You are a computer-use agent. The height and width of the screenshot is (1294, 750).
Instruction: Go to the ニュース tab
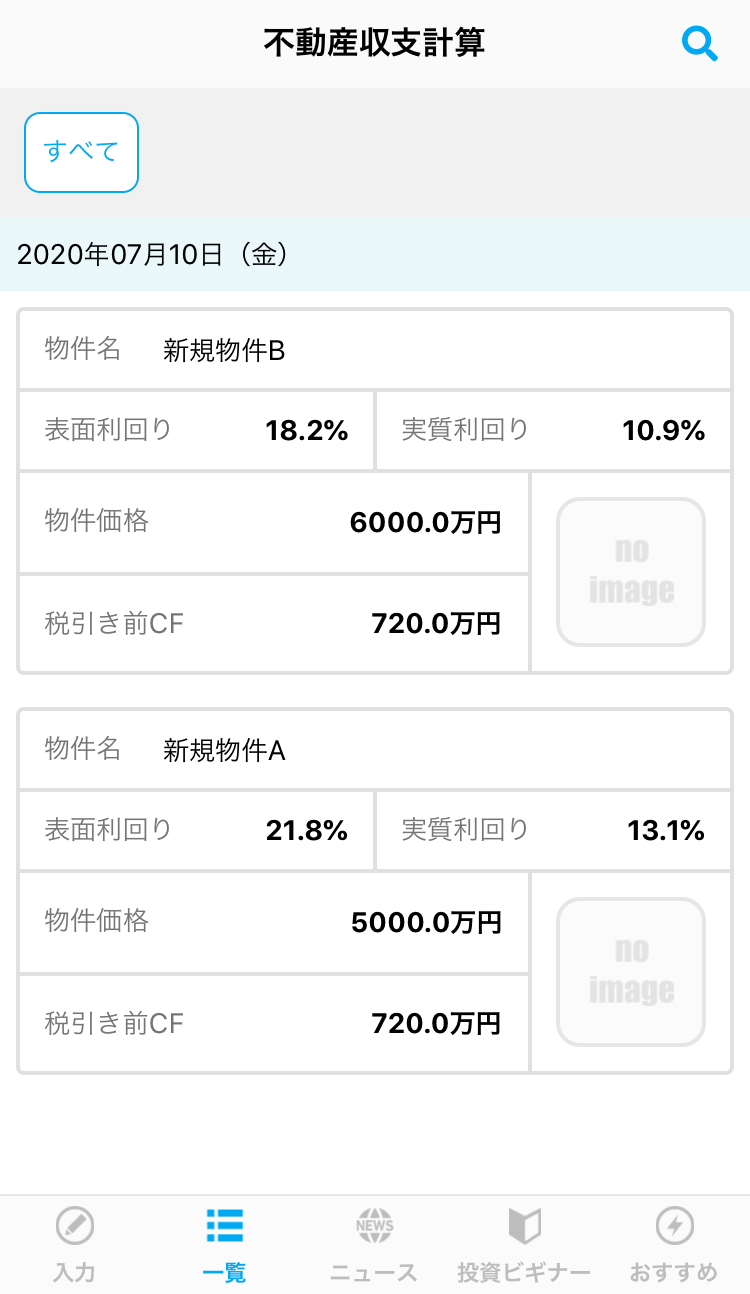coord(374,1245)
